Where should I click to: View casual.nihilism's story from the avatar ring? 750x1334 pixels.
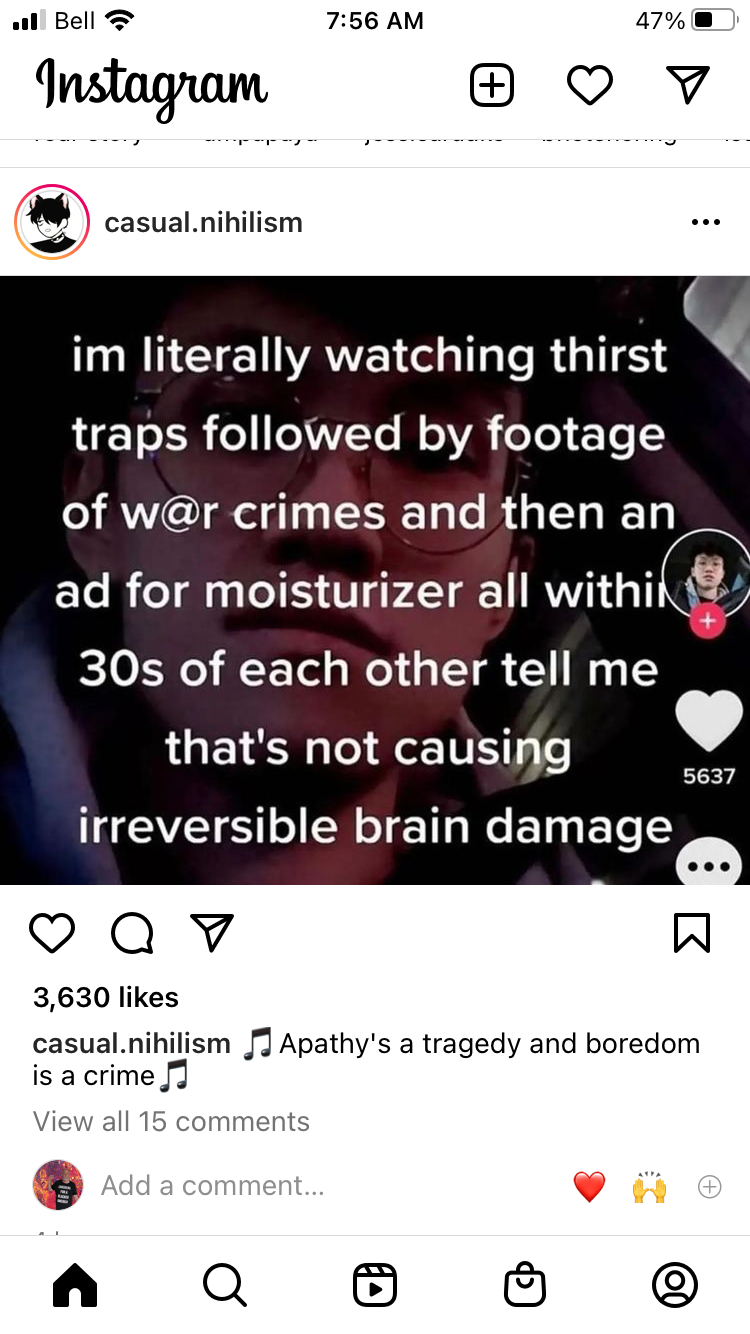pos(52,222)
